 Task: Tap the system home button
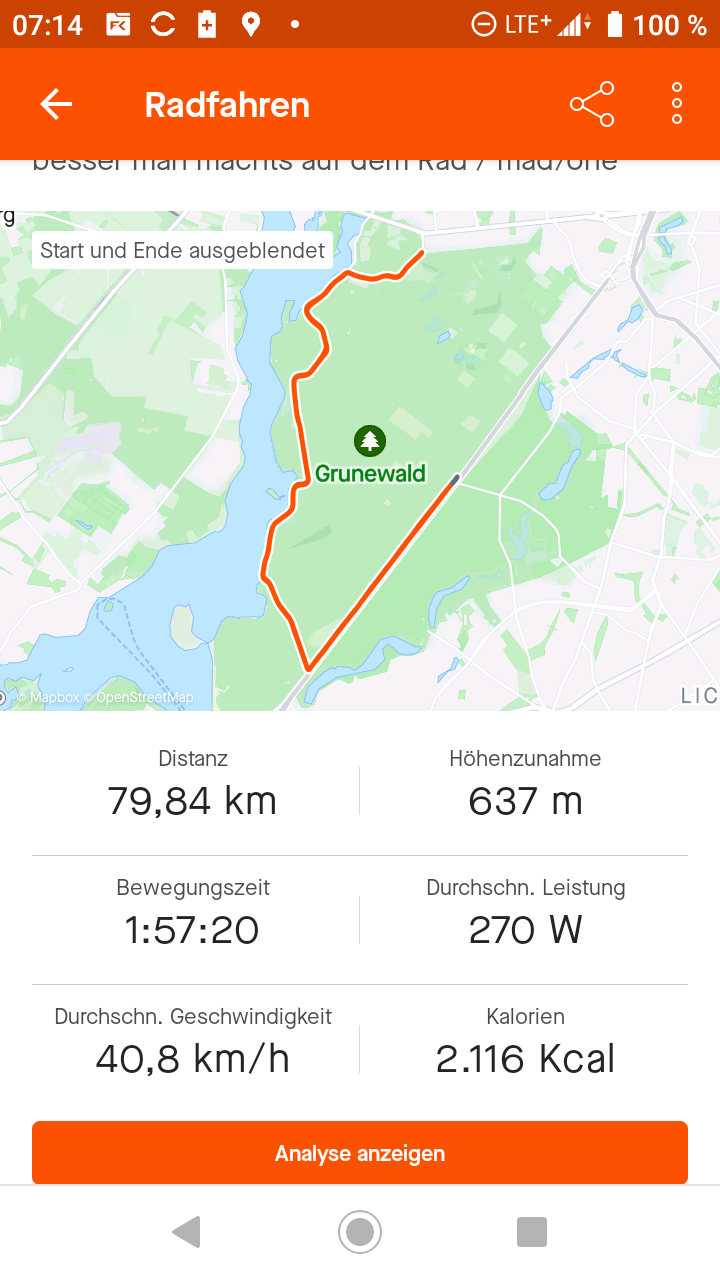point(360,1231)
